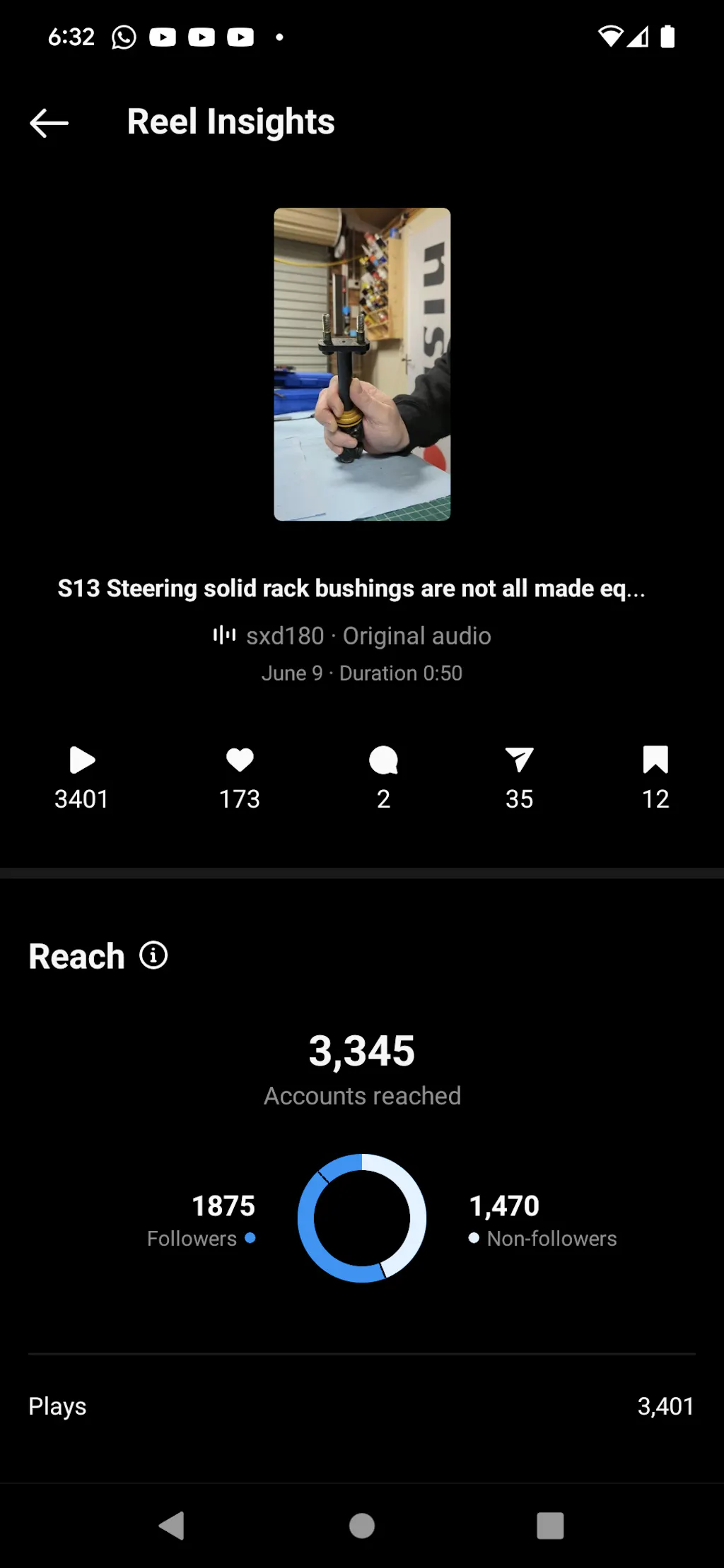Tap the system home button

click(362, 1526)
